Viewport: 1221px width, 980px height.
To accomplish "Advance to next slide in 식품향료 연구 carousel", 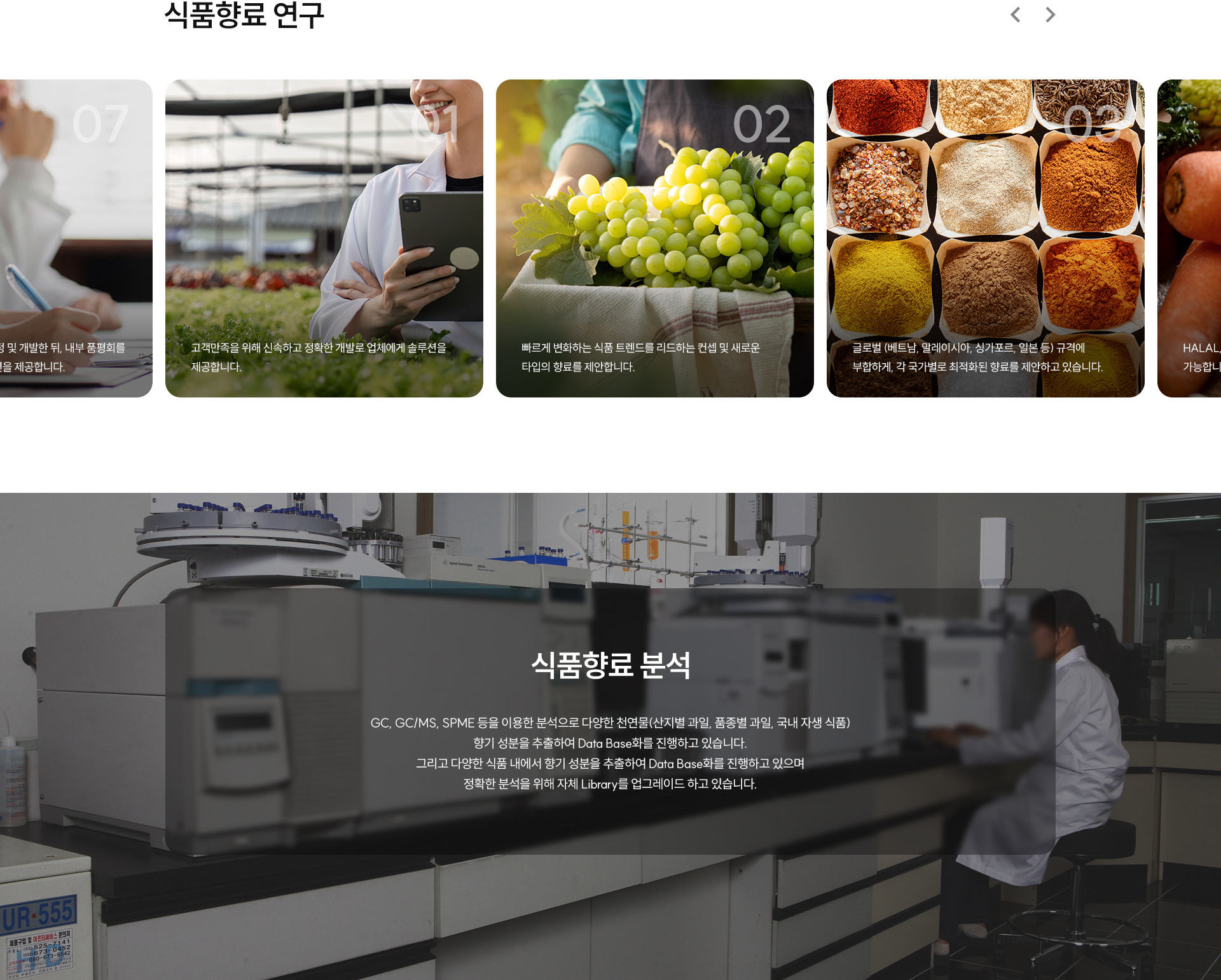I will [x=1050, y=15].
